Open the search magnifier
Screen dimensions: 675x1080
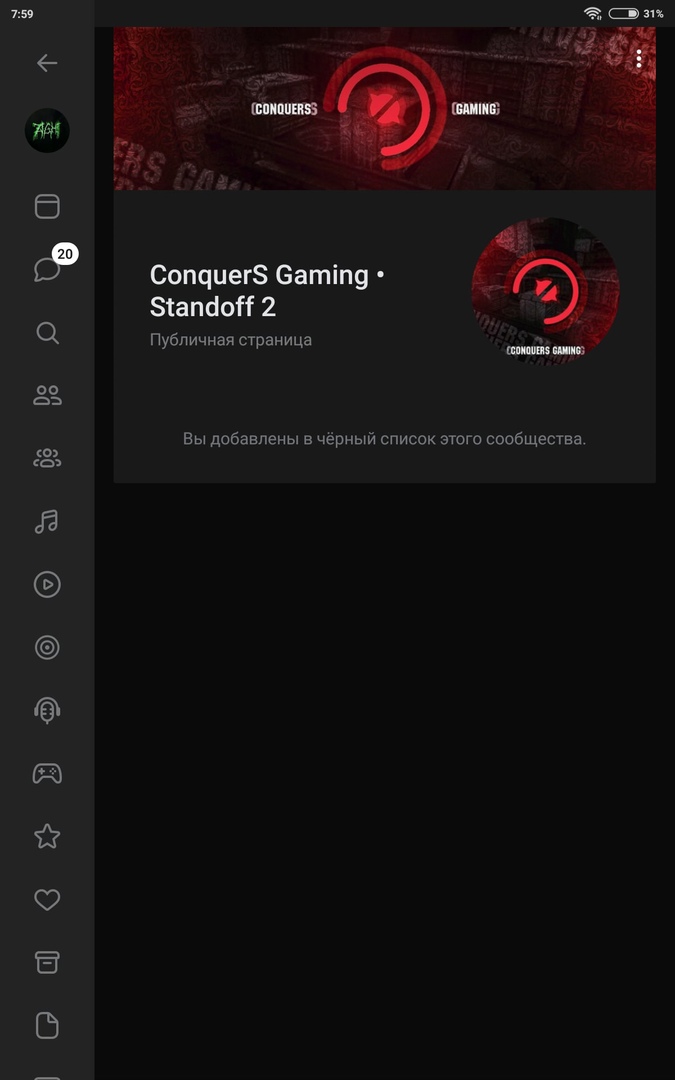pos(47,333)
